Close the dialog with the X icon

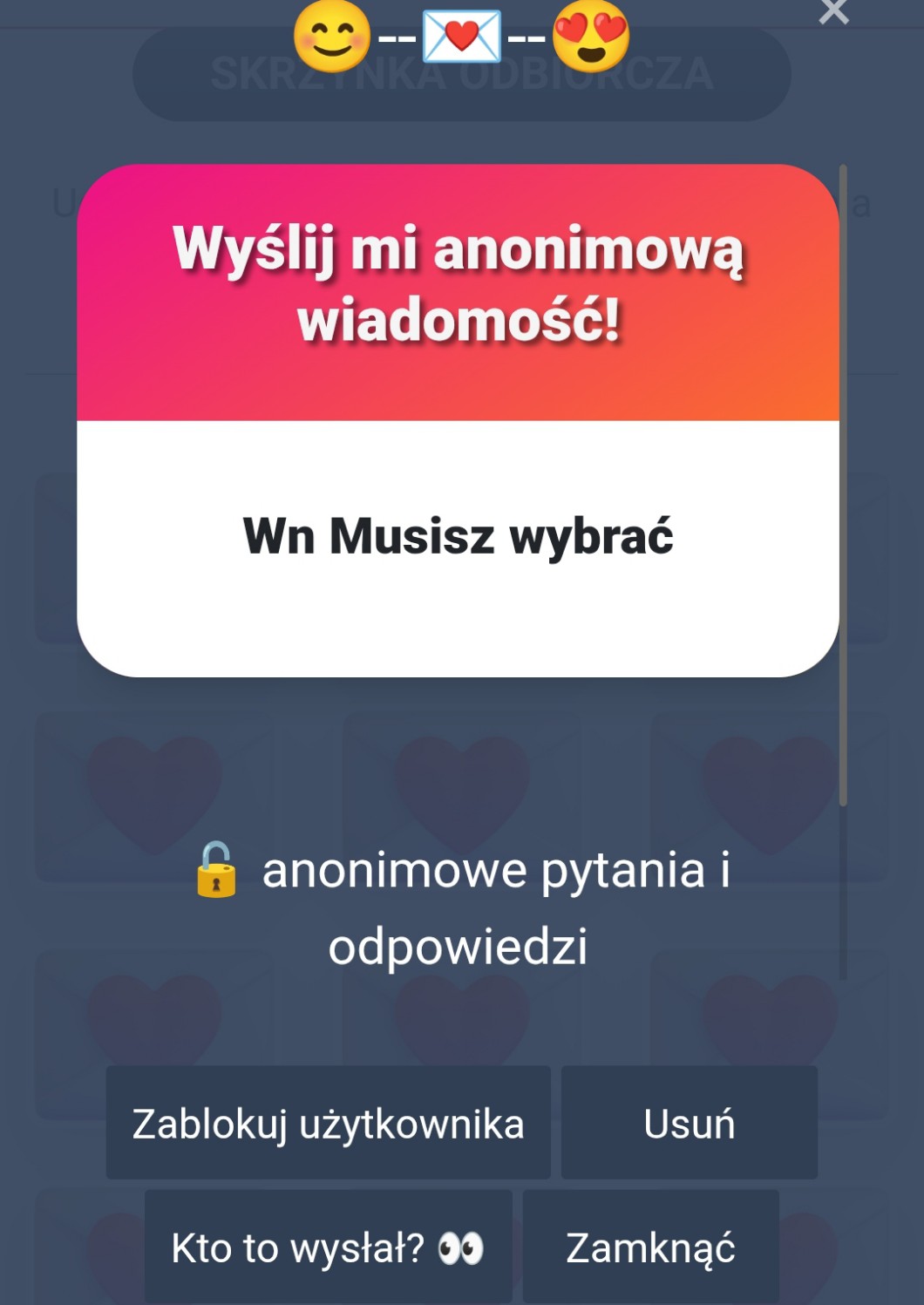(833, 11)
